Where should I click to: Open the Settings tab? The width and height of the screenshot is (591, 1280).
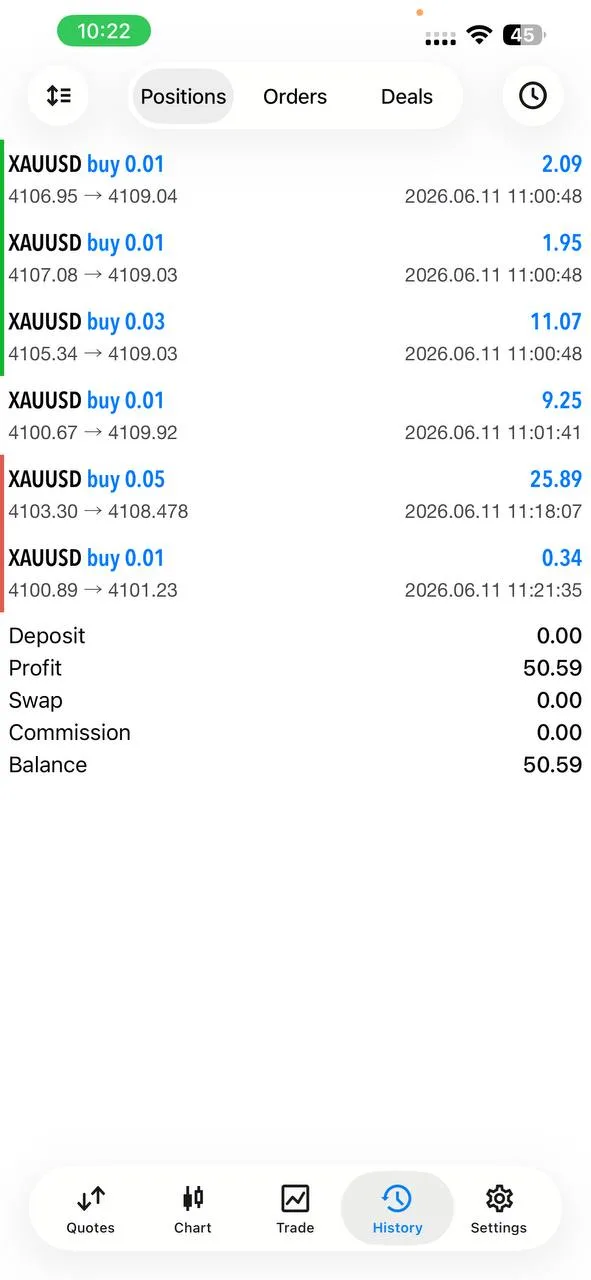[x=499, y=1209]
